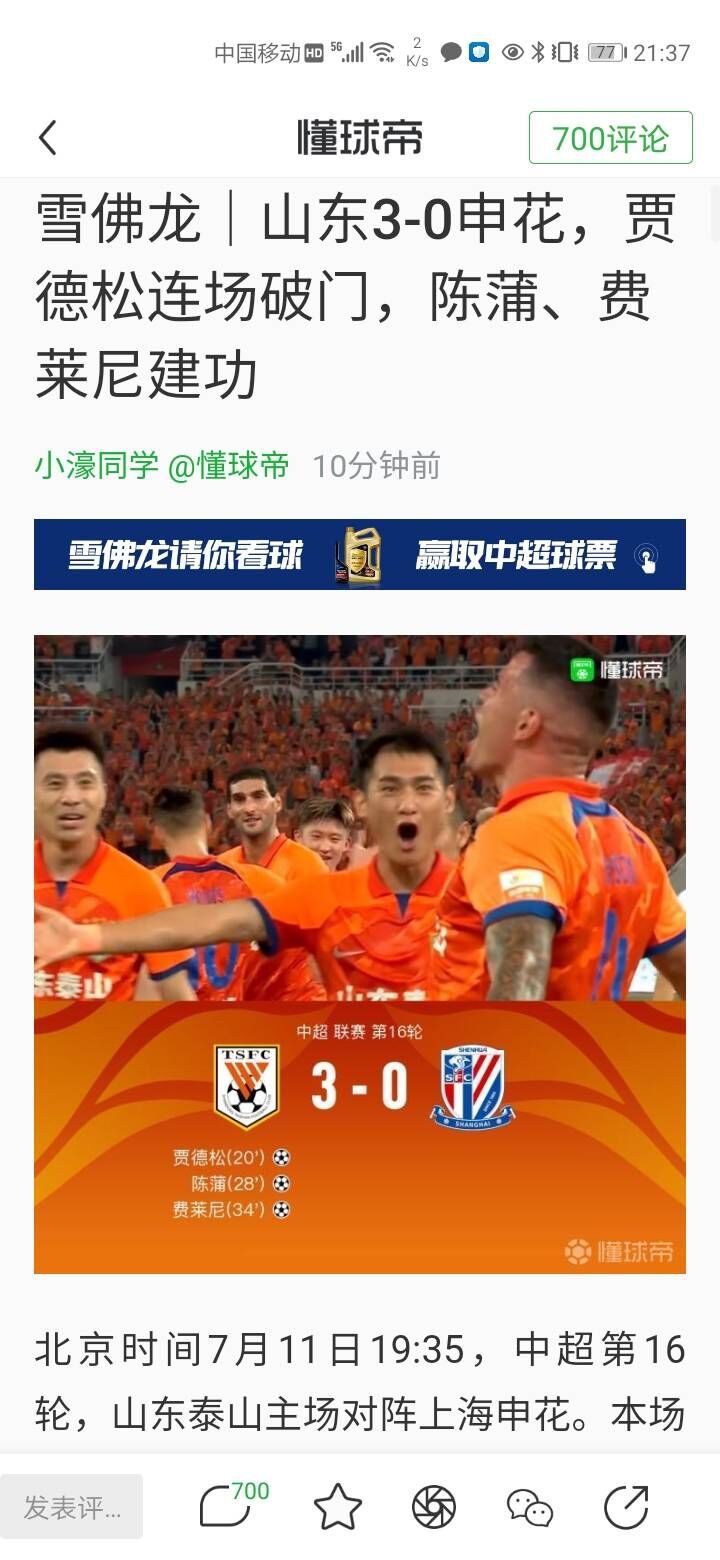Viewport: 720px width, 1560px height.
Task: Go back using the top-left arrow
Action: [x=48, y=138]
